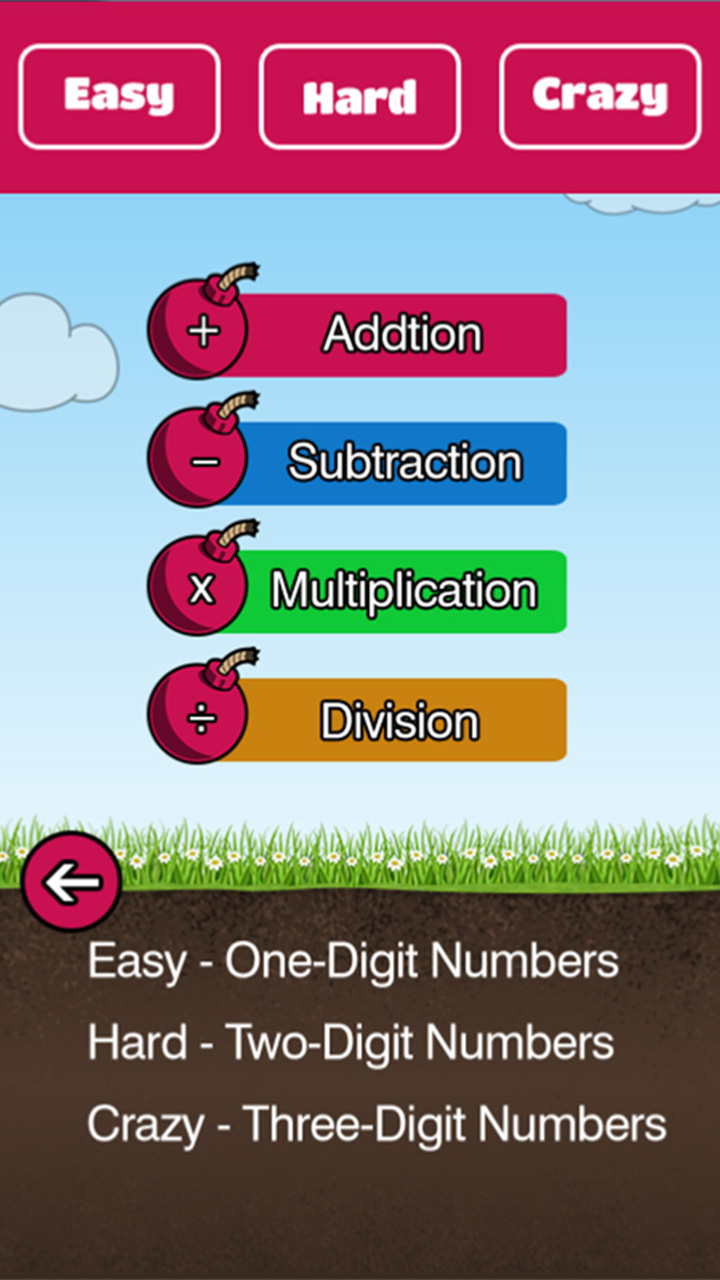
Task: Tap the 'Hard - Two-Digit Numbers' text
Action: click(x=350, y=1042)
